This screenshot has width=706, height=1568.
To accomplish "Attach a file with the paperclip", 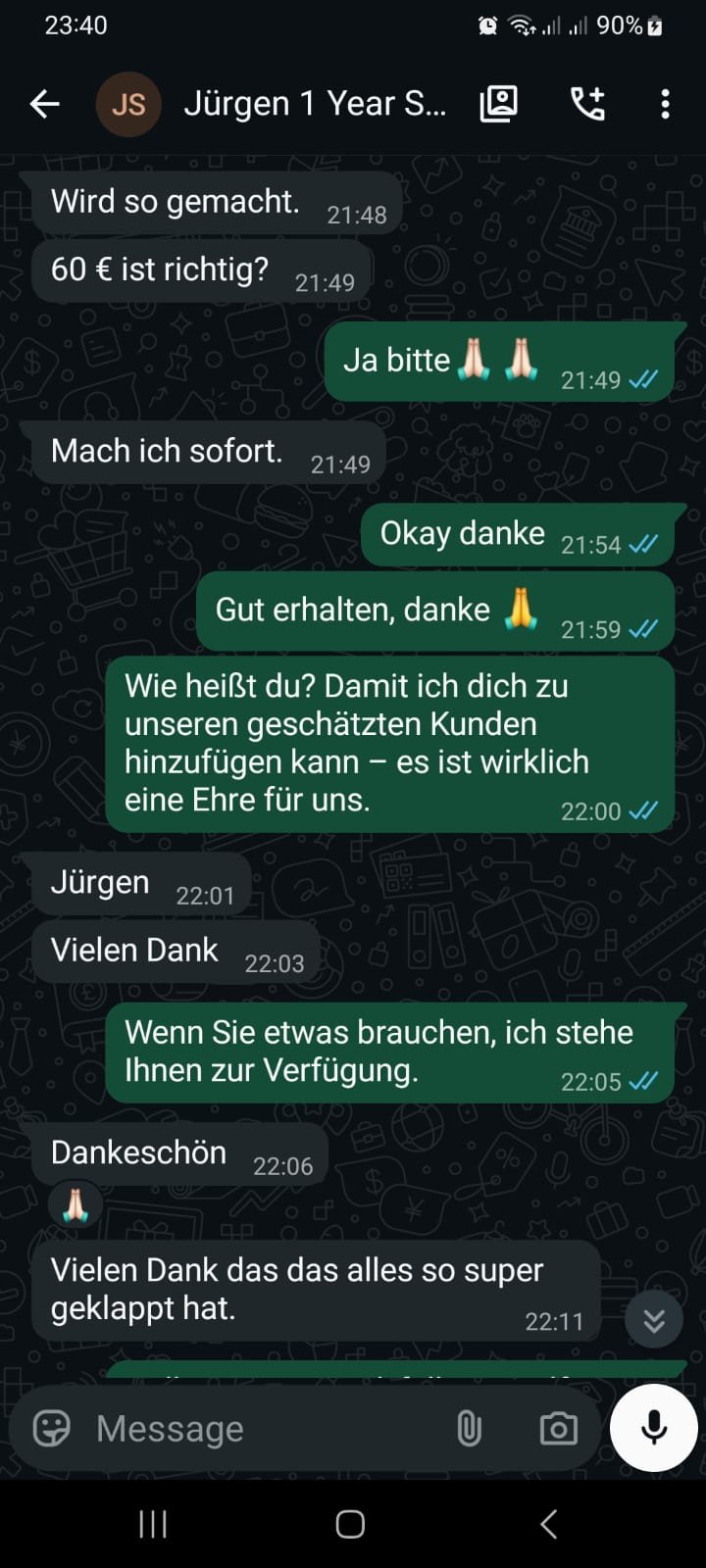I will [x=470, y=1429].
